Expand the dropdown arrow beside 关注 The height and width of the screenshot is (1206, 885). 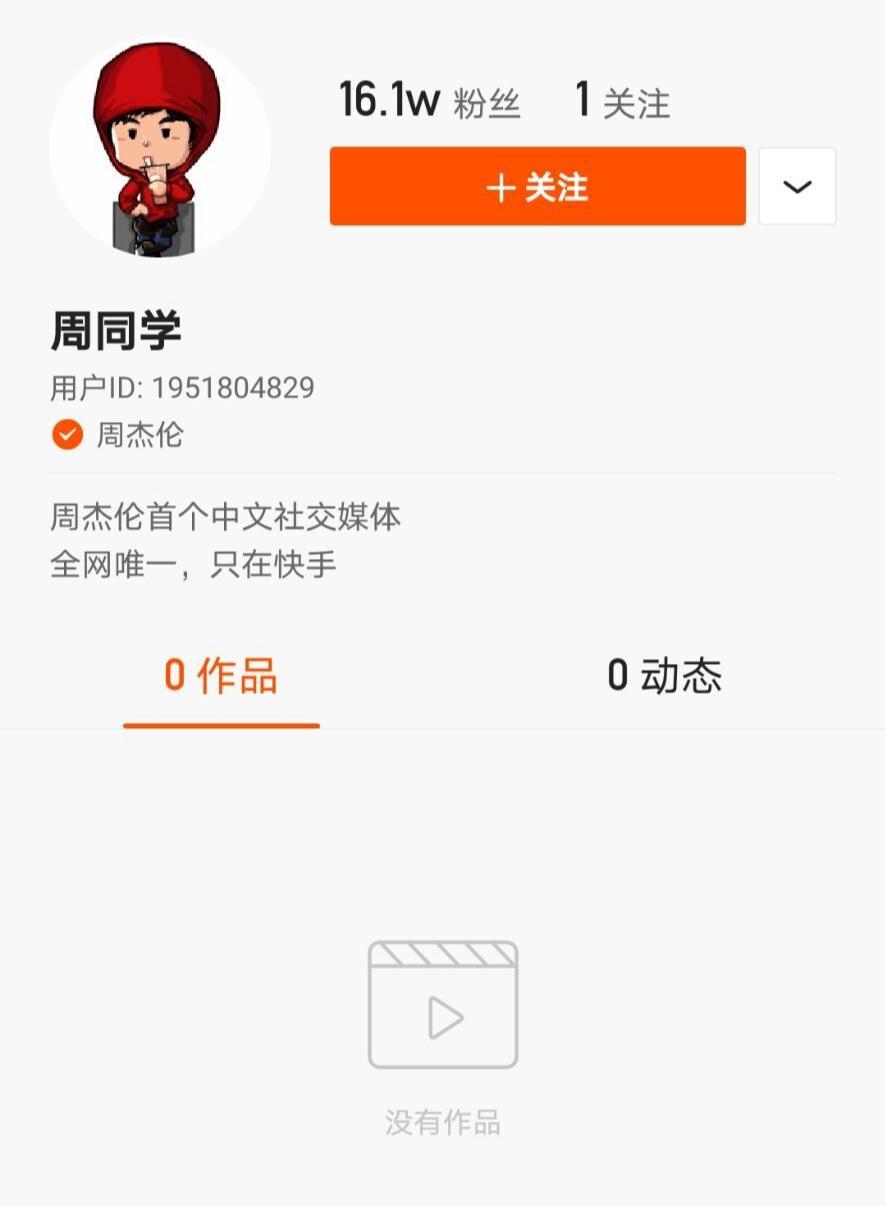pyautogui.click(x=797, y=187)
